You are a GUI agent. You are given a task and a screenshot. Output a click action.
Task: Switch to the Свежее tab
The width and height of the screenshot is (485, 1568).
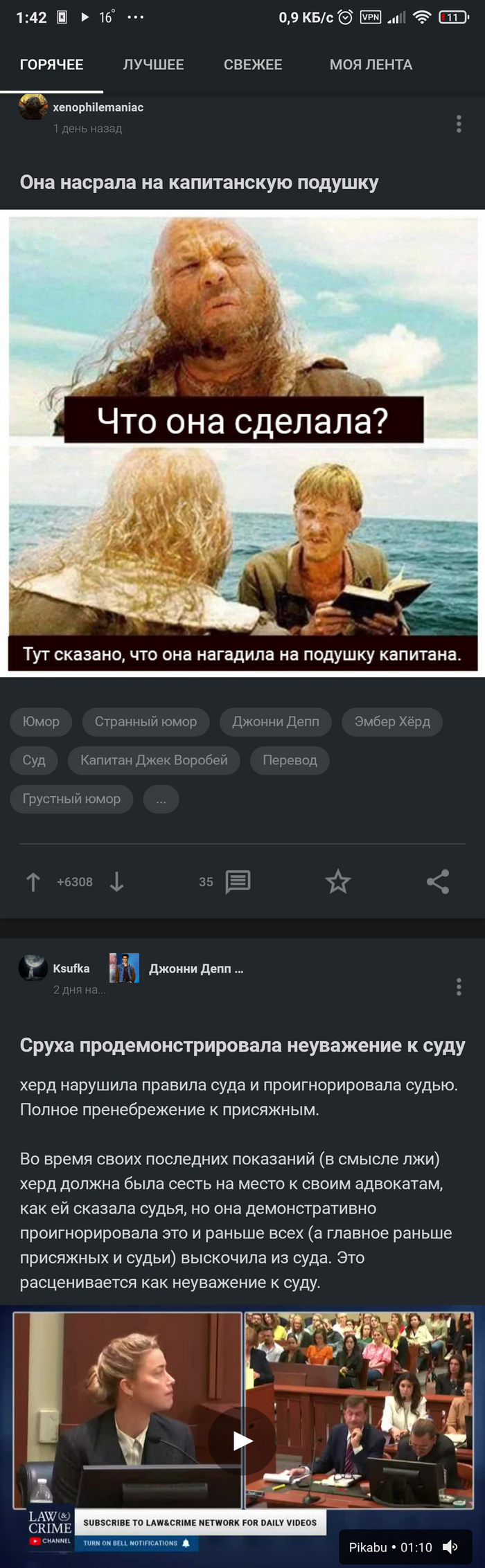click(x=252, y=64)
